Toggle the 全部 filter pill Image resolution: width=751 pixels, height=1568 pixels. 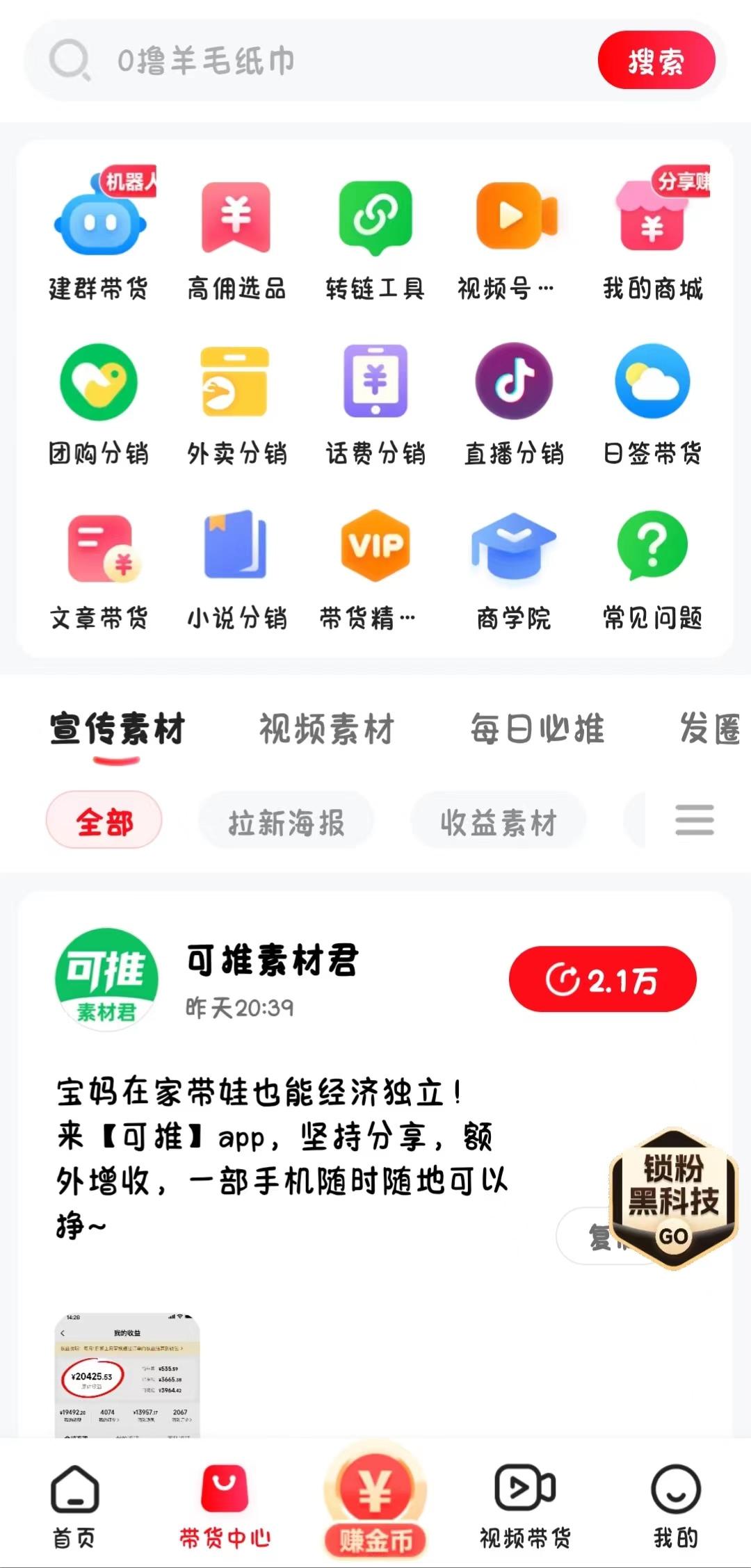tap(103, 820)
